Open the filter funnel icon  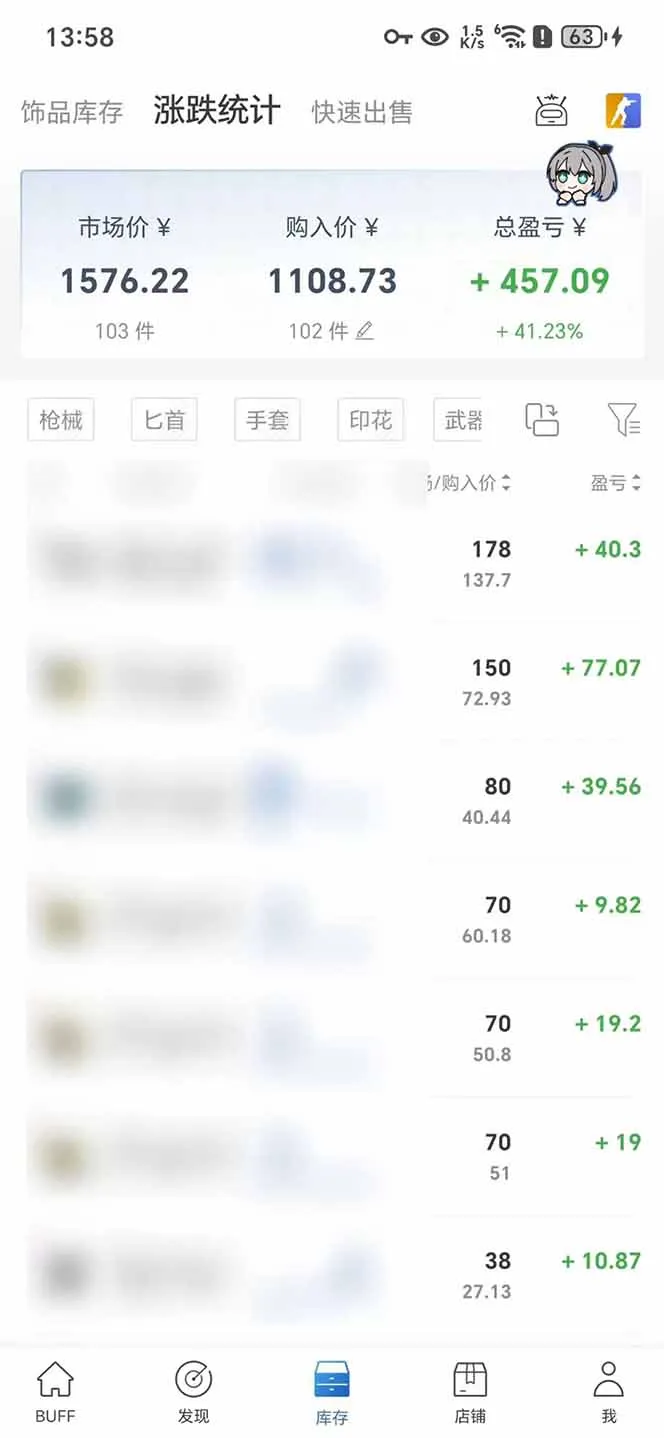coord(623,420)
